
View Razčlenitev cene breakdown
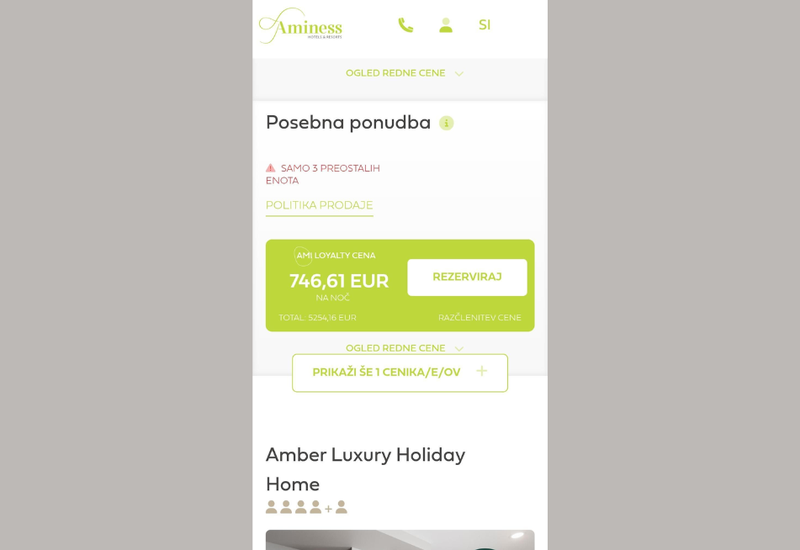pyautogui.click(x=479, y=318)
